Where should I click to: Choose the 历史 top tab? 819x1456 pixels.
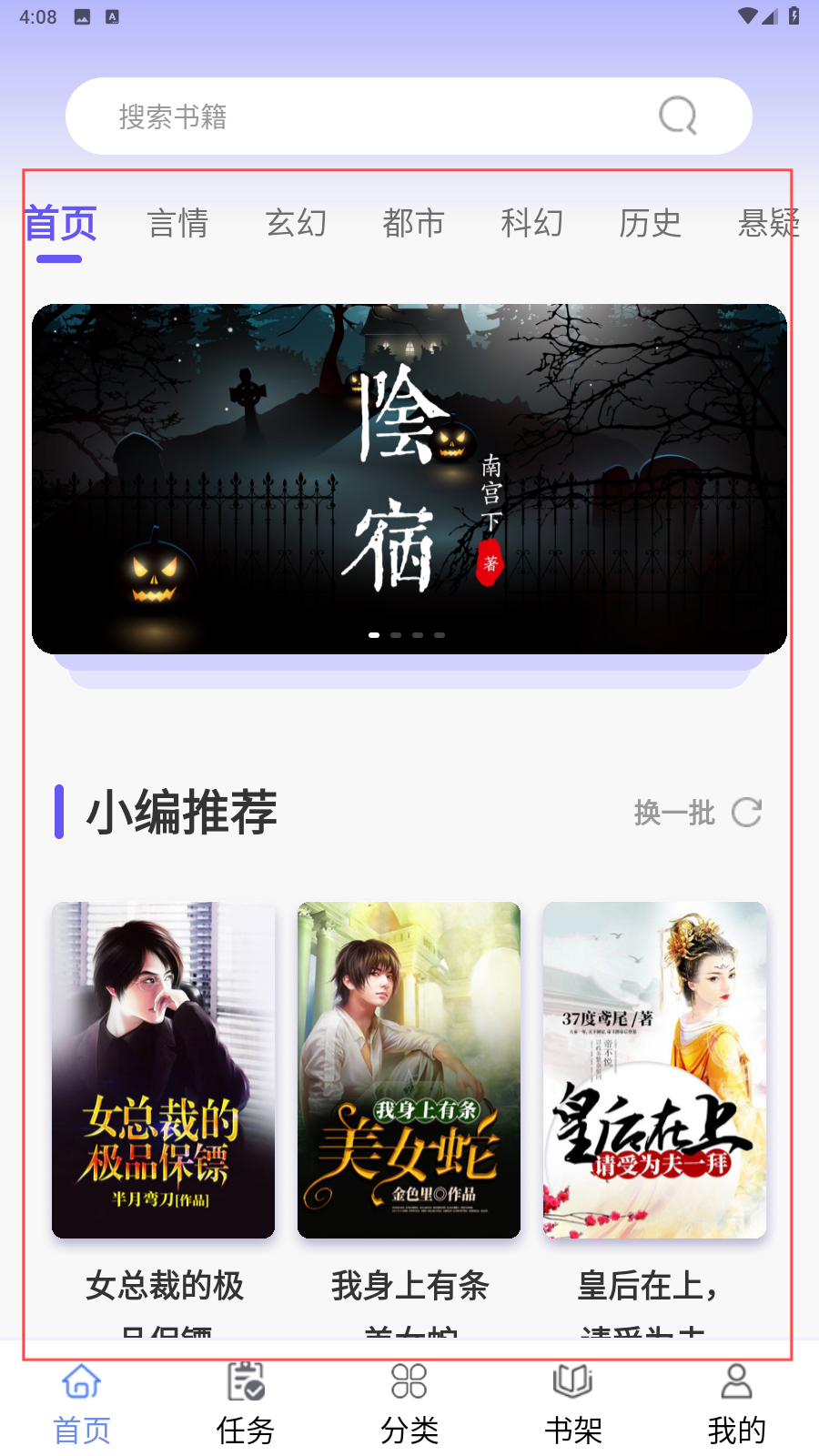pos(650,223)
